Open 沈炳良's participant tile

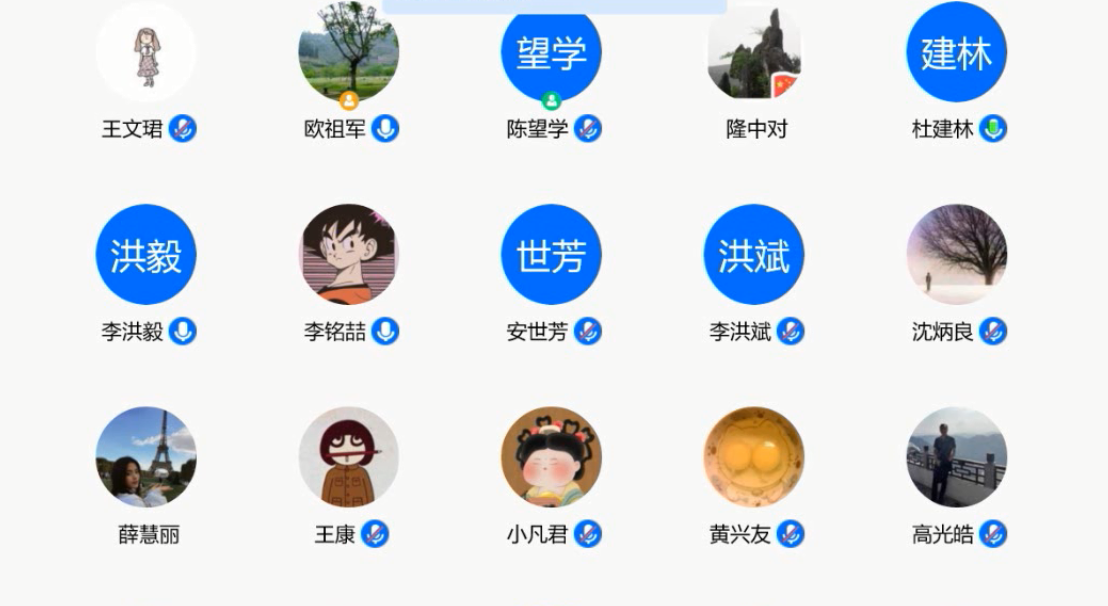click(x=956, y=254)
